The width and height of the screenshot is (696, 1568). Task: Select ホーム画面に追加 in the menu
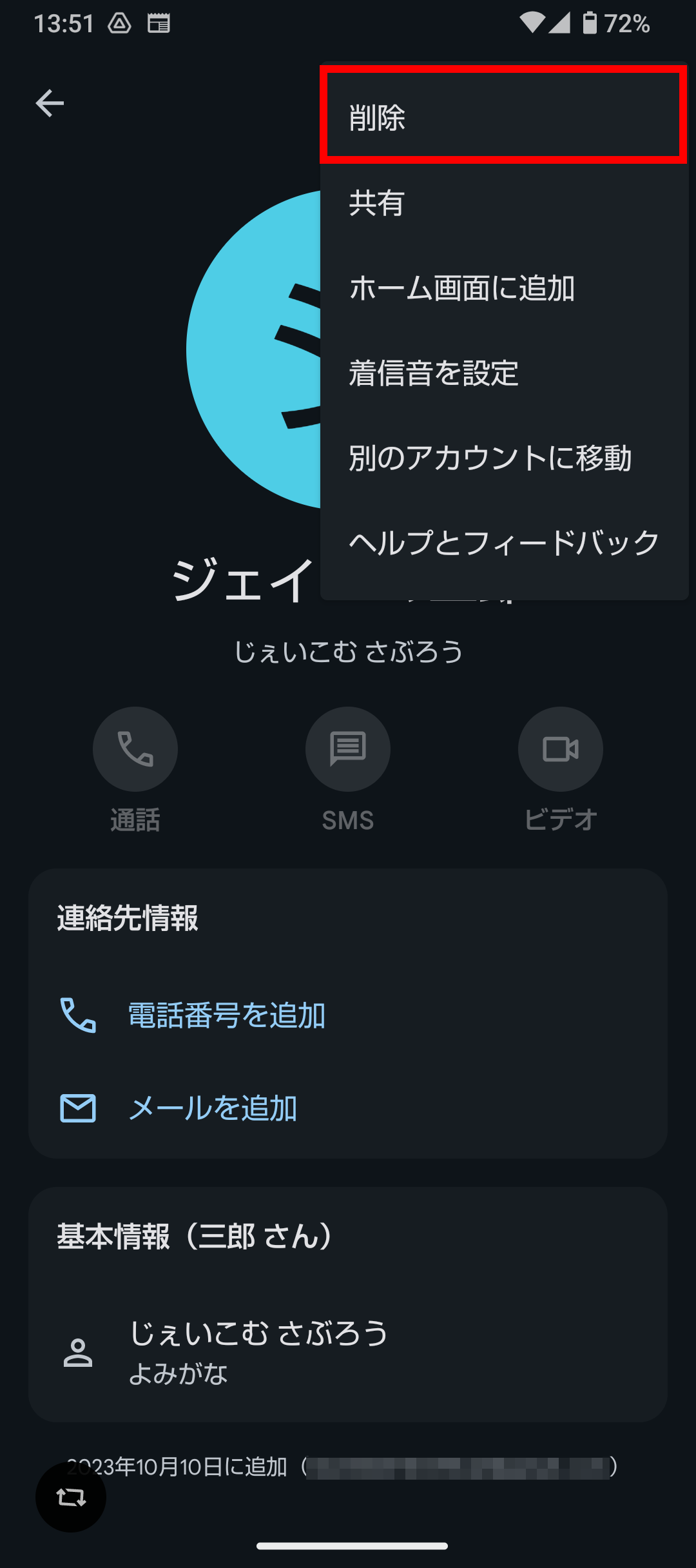pyautogui.click(x=504, y=288)
